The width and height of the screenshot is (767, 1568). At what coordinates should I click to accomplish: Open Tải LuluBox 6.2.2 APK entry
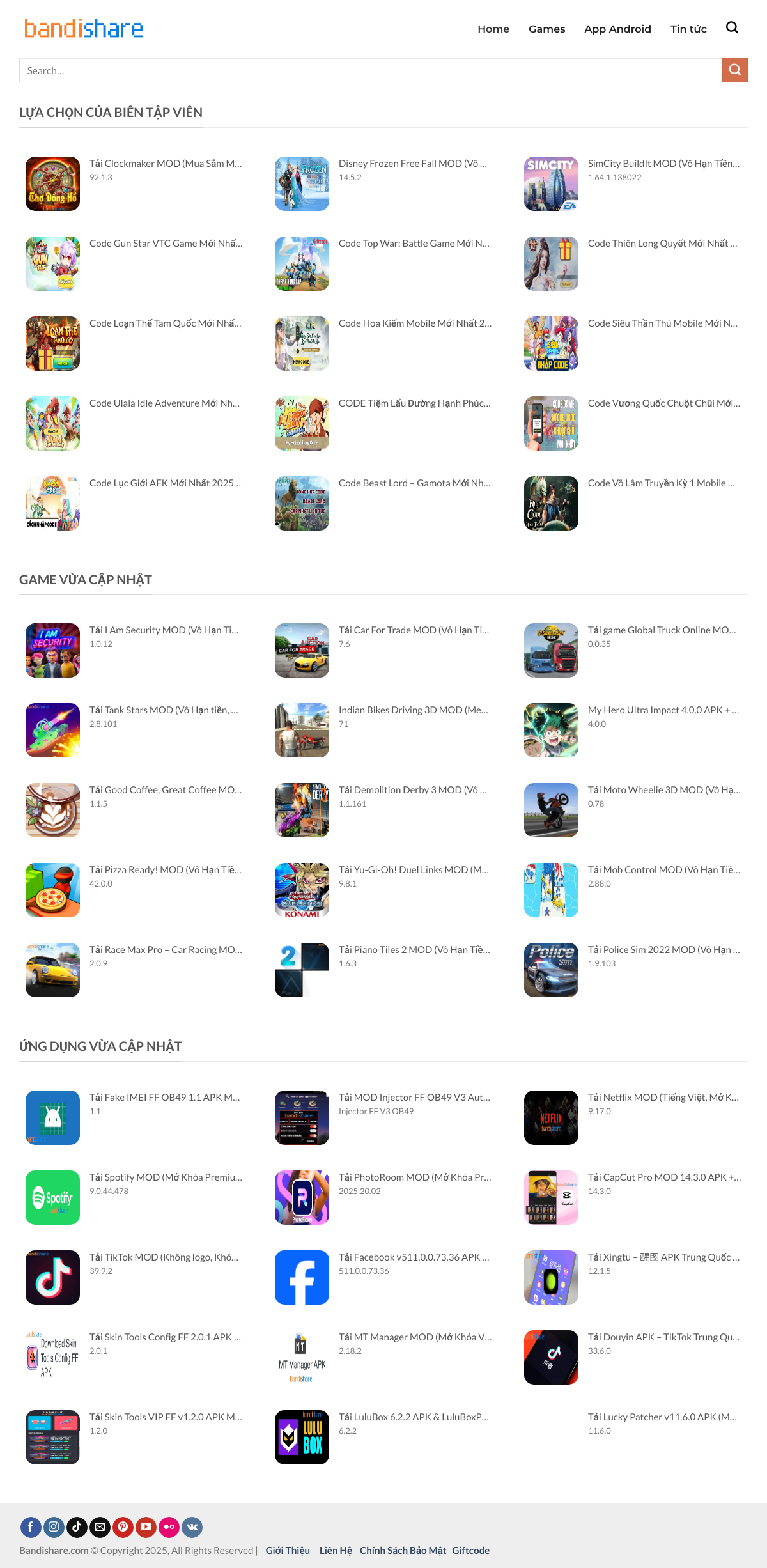tap(413, 1417)
